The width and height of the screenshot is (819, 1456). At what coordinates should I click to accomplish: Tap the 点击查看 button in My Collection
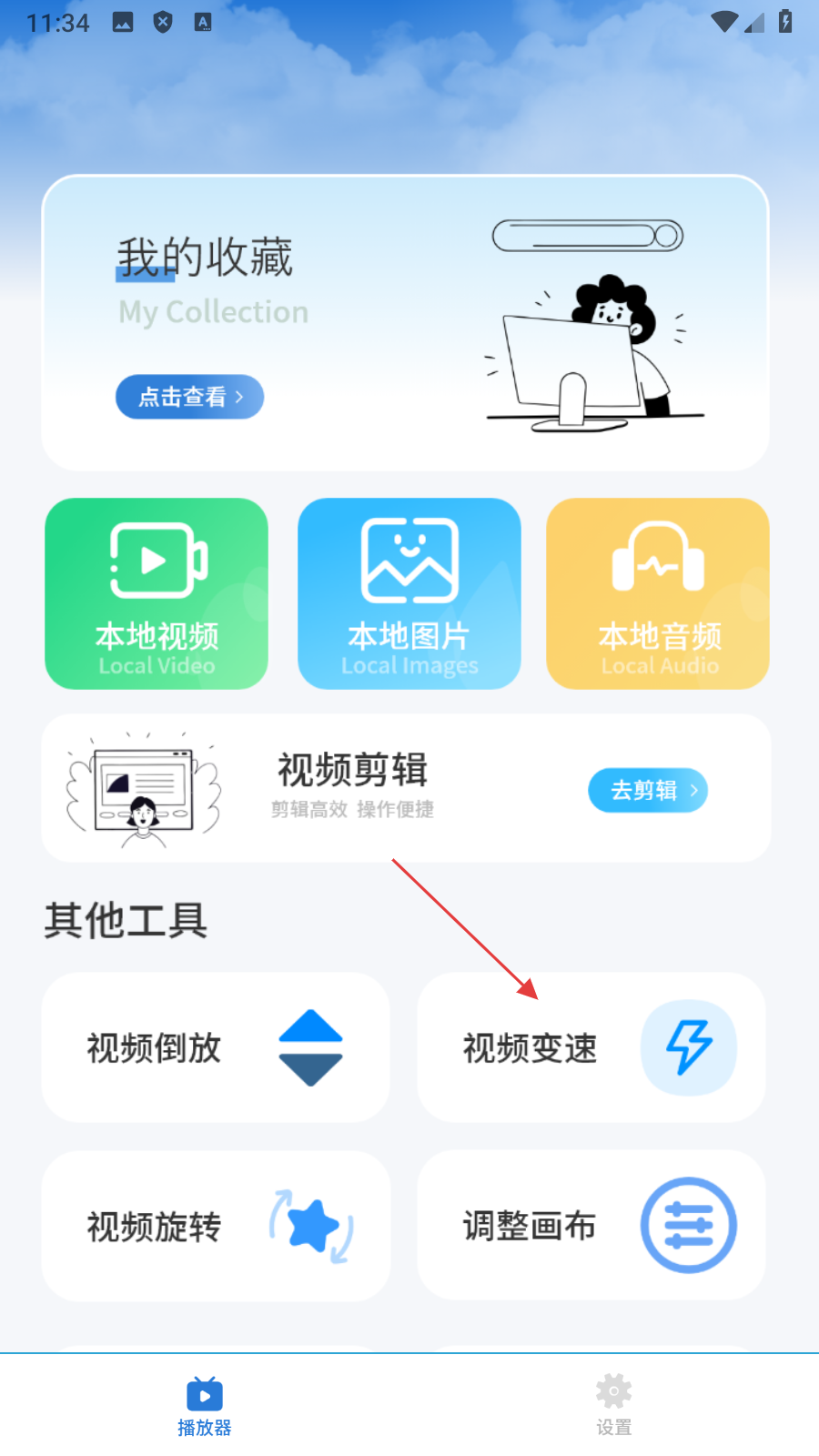pos(189,397)
